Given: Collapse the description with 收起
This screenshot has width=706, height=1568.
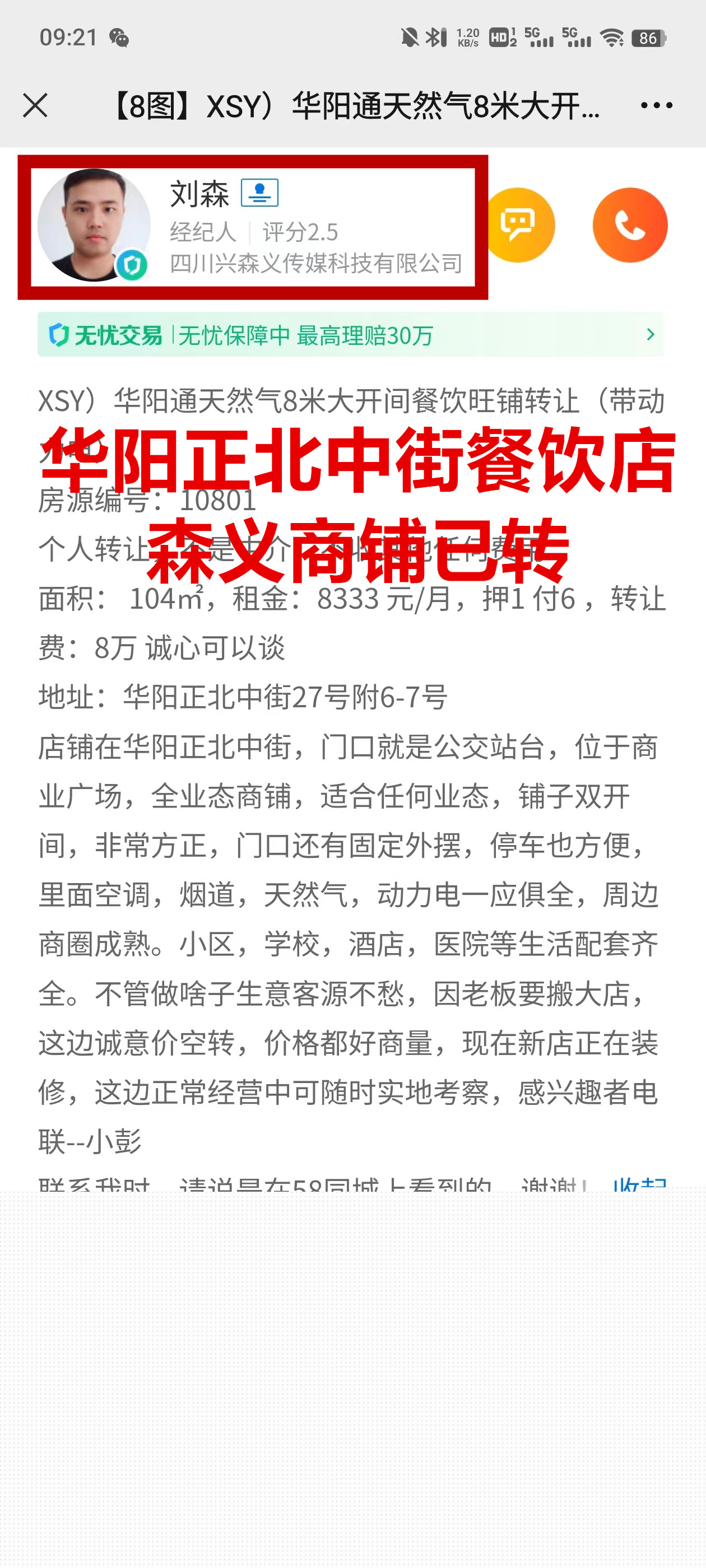Looking at the screenshot, I should (x=640, y=1184).
